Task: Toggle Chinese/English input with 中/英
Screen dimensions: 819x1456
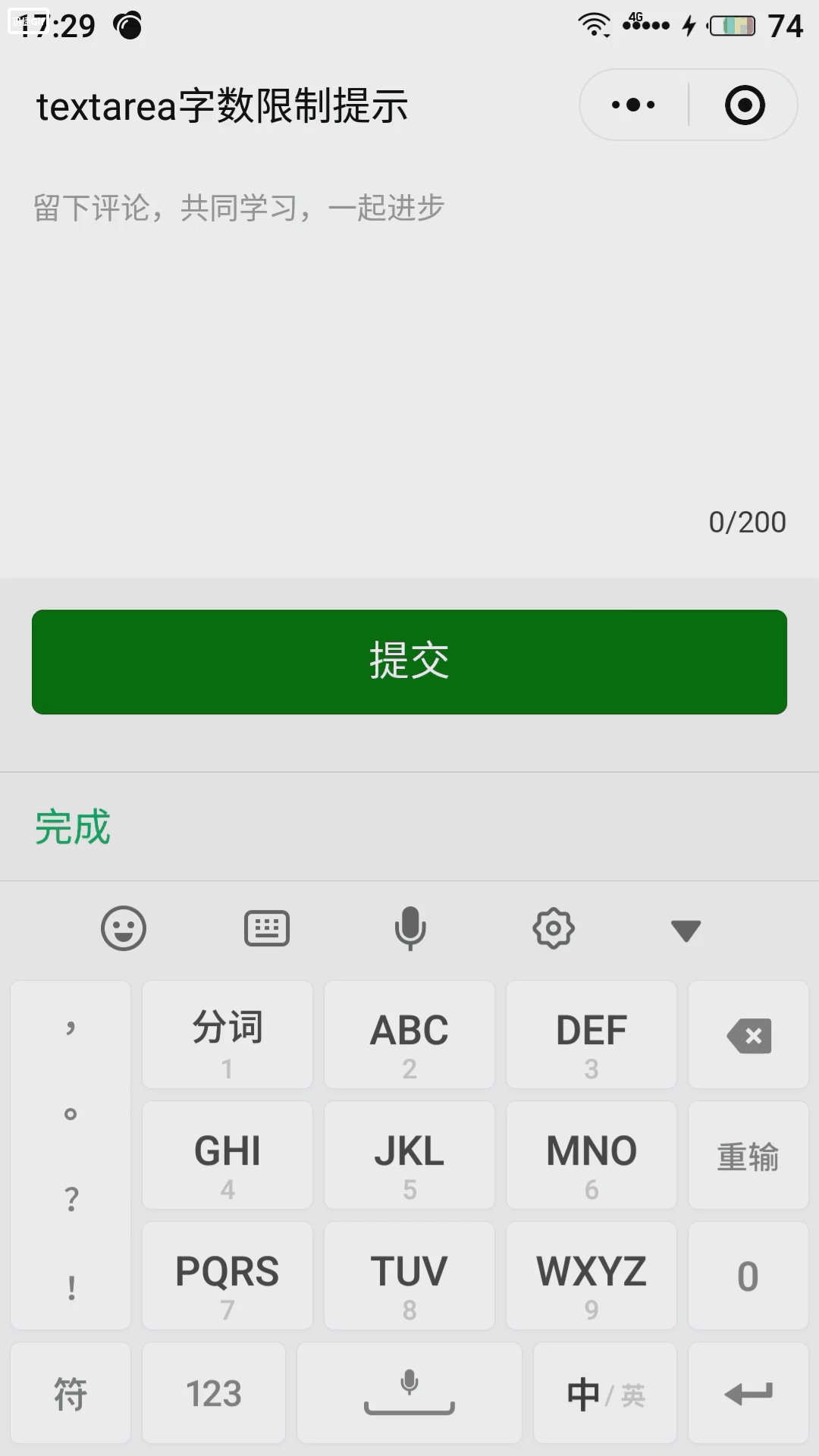Action: (605, 1394)
